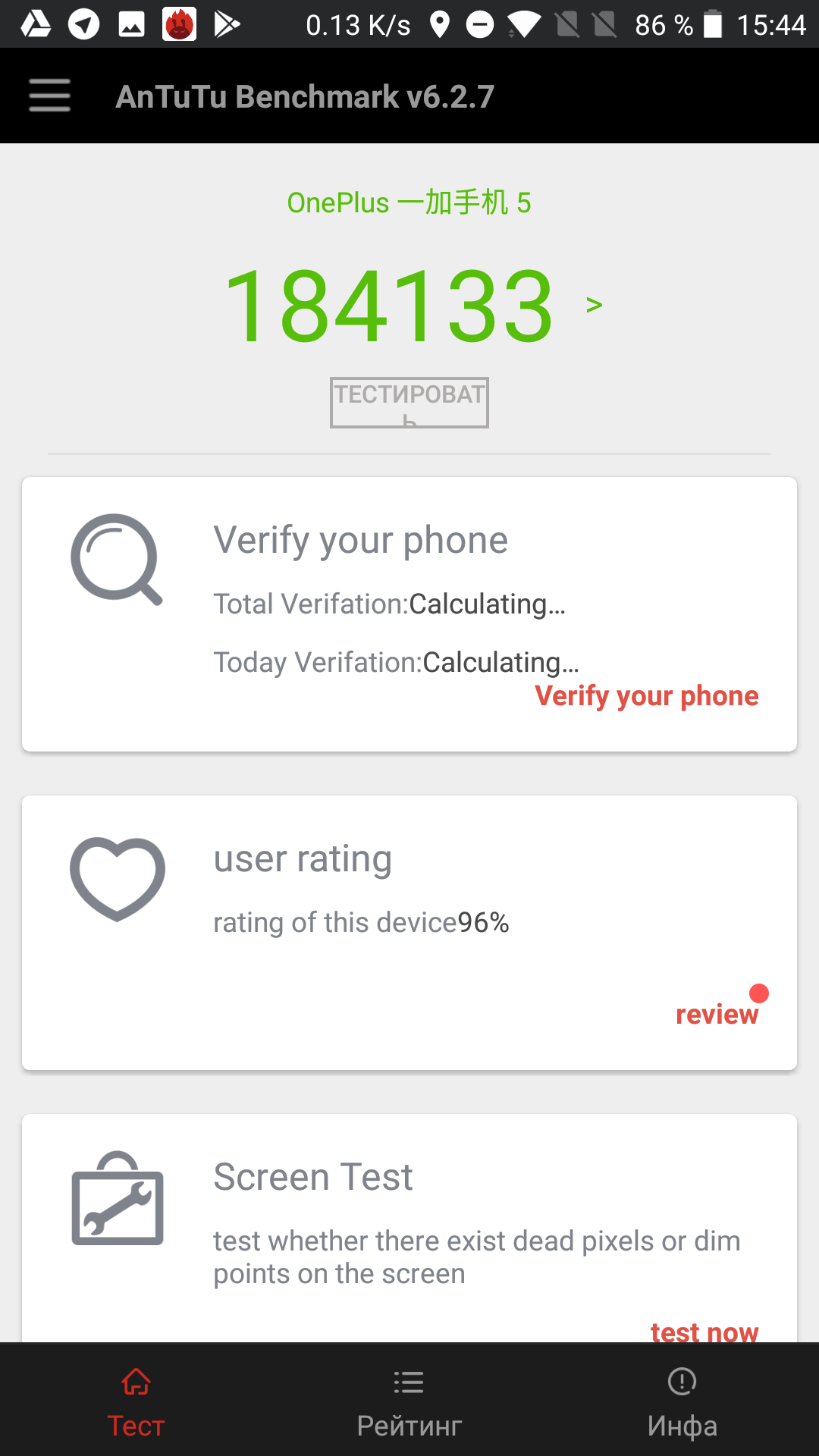Start the Screen Test with test now

[704, 1331]
